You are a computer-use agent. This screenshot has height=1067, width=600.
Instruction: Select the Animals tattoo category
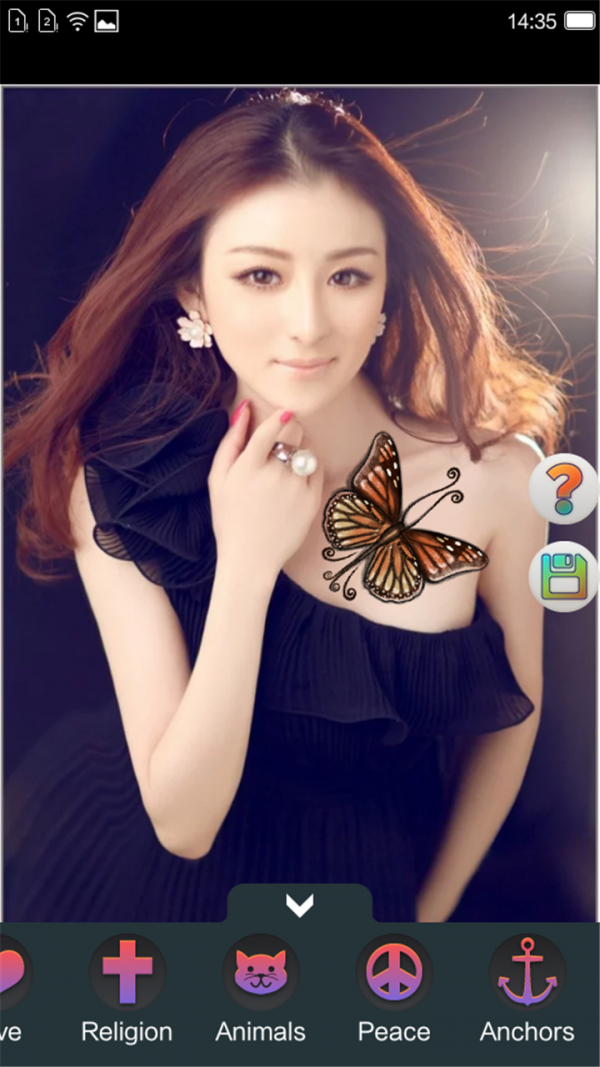[260, 972]
